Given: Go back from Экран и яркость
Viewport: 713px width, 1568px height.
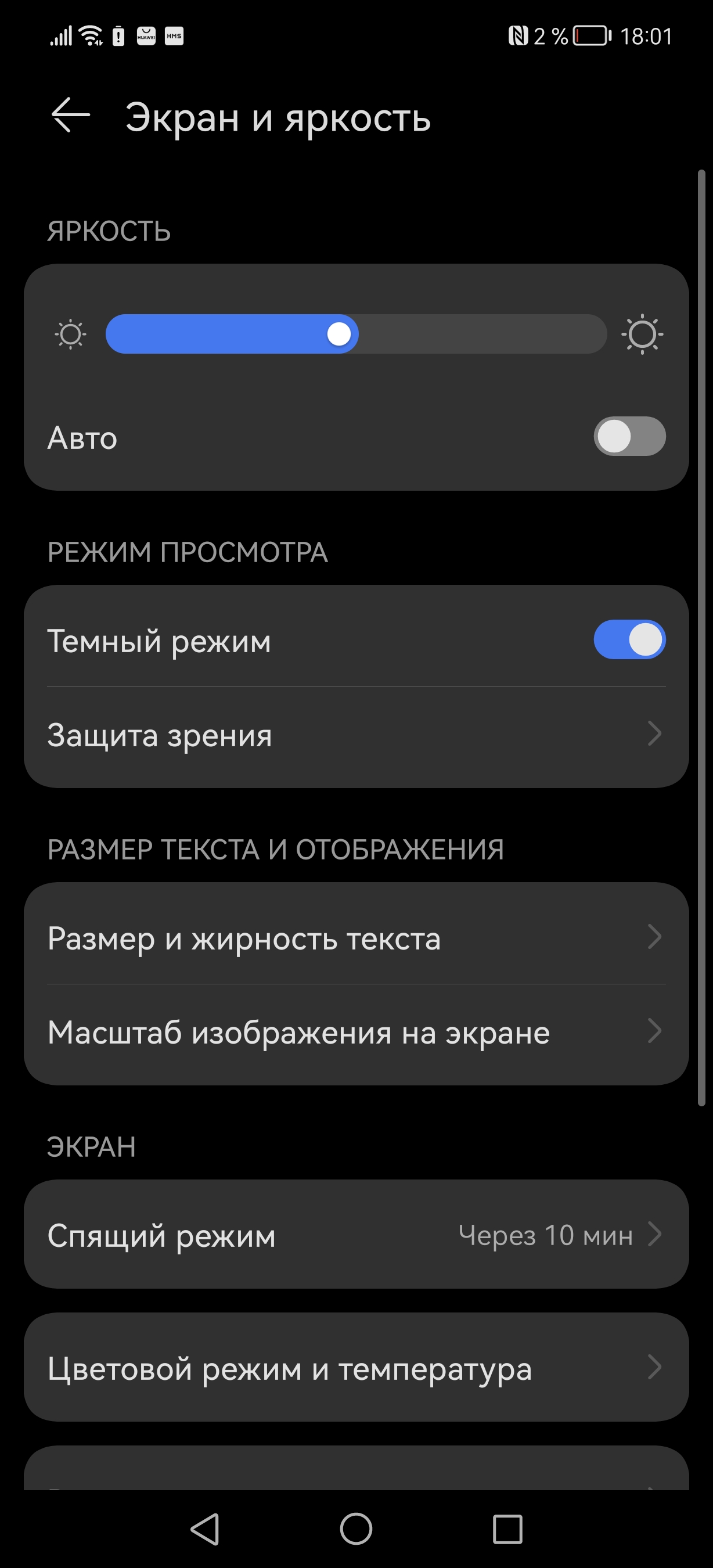Looking at the screenshot, I should click(x=71, y=116).
